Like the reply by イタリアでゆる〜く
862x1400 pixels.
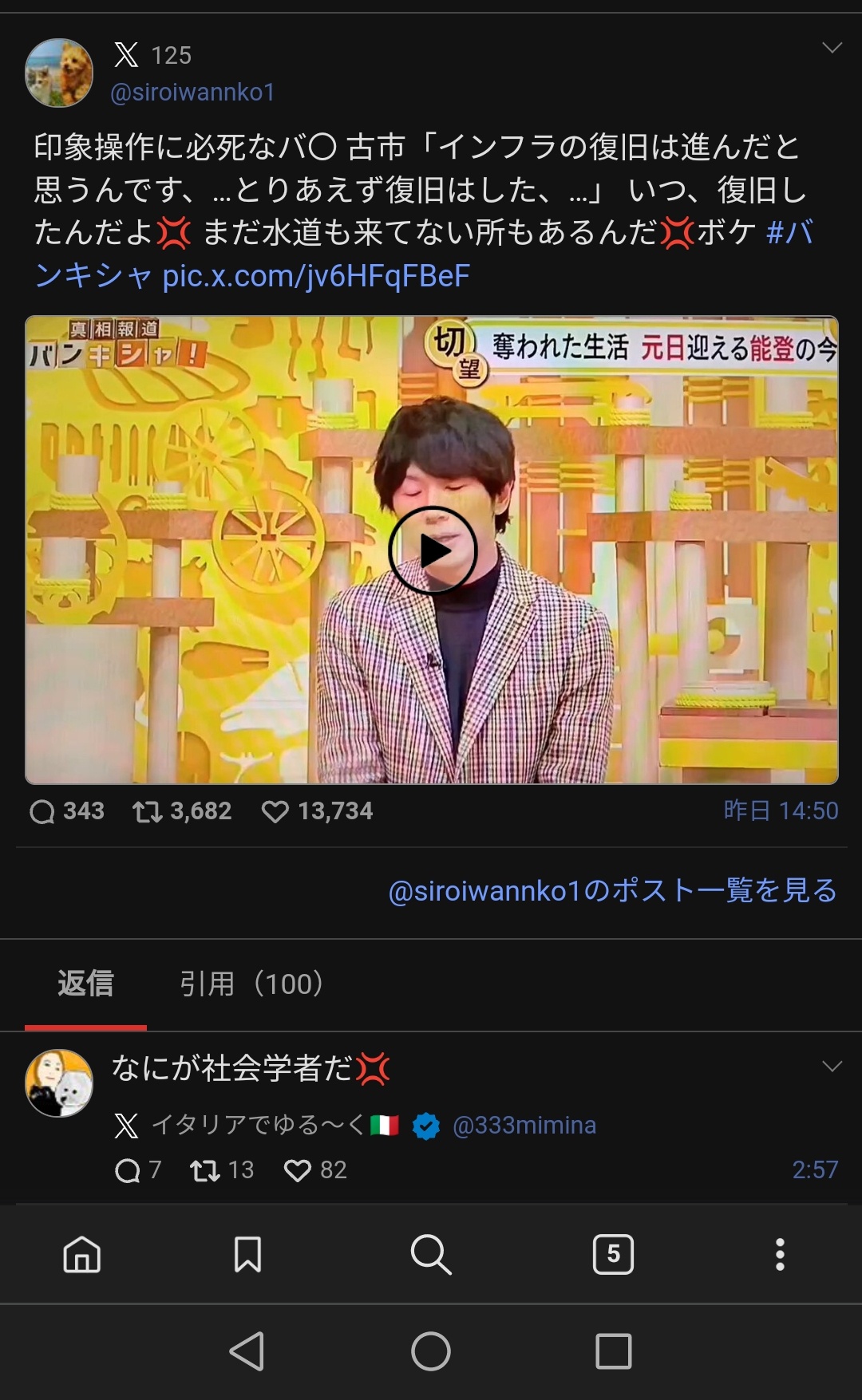click(x=298, y=1170)
